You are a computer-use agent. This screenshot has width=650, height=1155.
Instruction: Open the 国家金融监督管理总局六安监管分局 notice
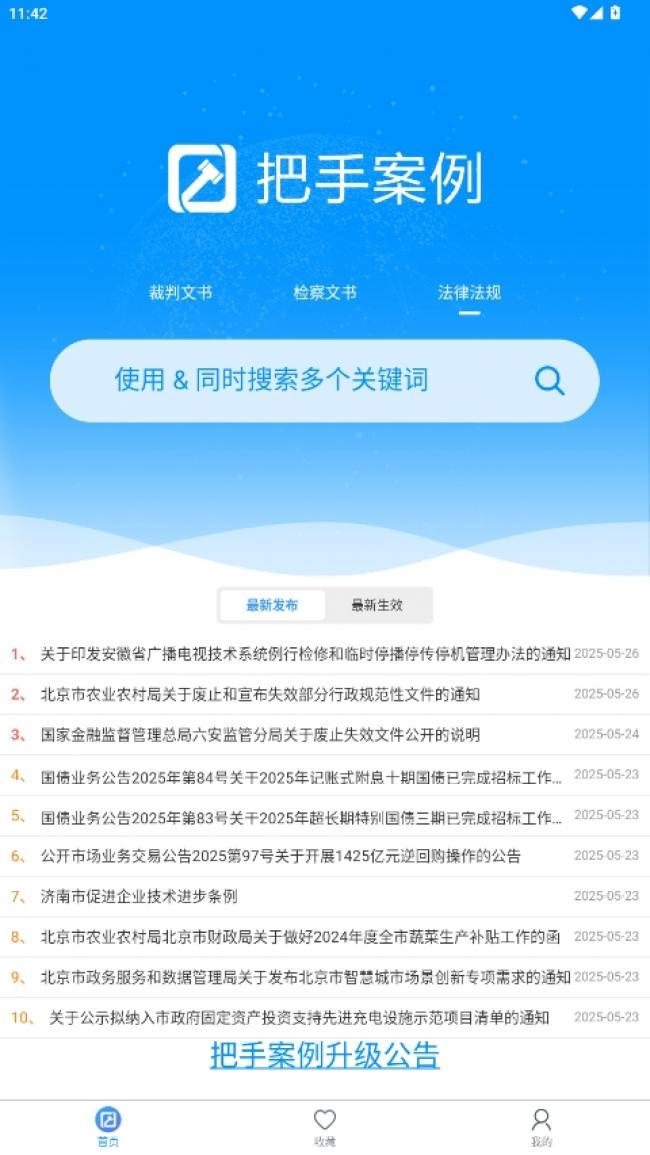click(x=260, y=735)
